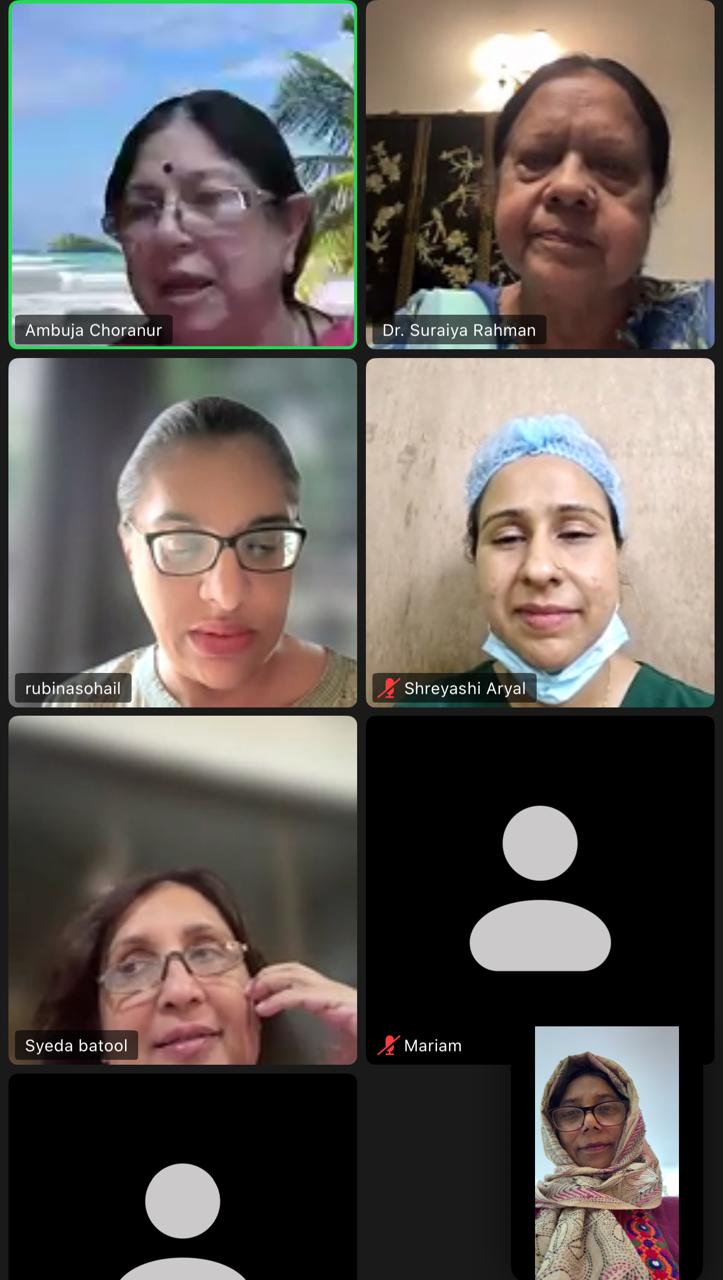Select Syeda batool's video tile
723x1280 pixels.
[x=183, y=890]
